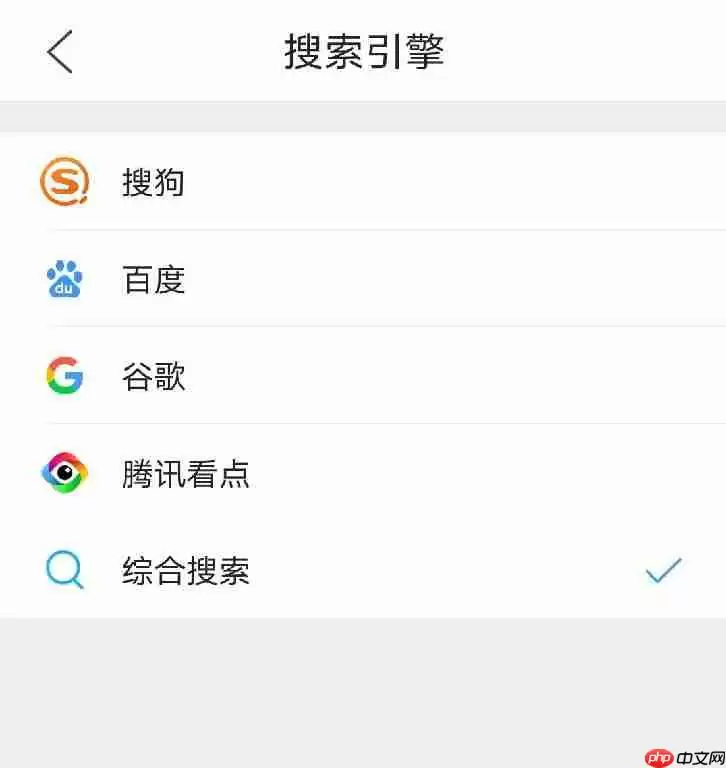Click the Google "G" icon
726x768 pixels.
pos(63,376)
